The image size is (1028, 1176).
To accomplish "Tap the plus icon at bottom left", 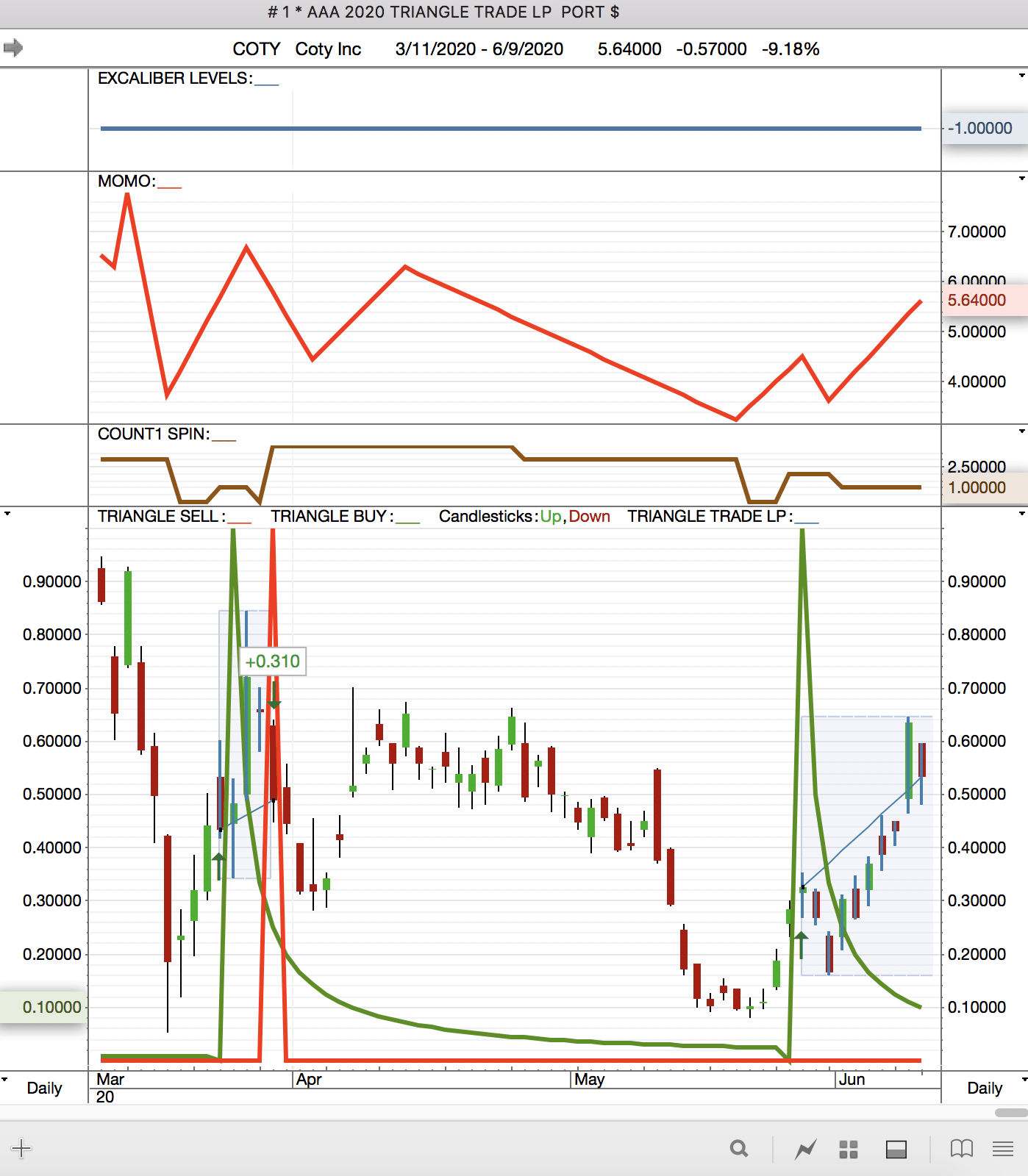I will pos(21,1148).
